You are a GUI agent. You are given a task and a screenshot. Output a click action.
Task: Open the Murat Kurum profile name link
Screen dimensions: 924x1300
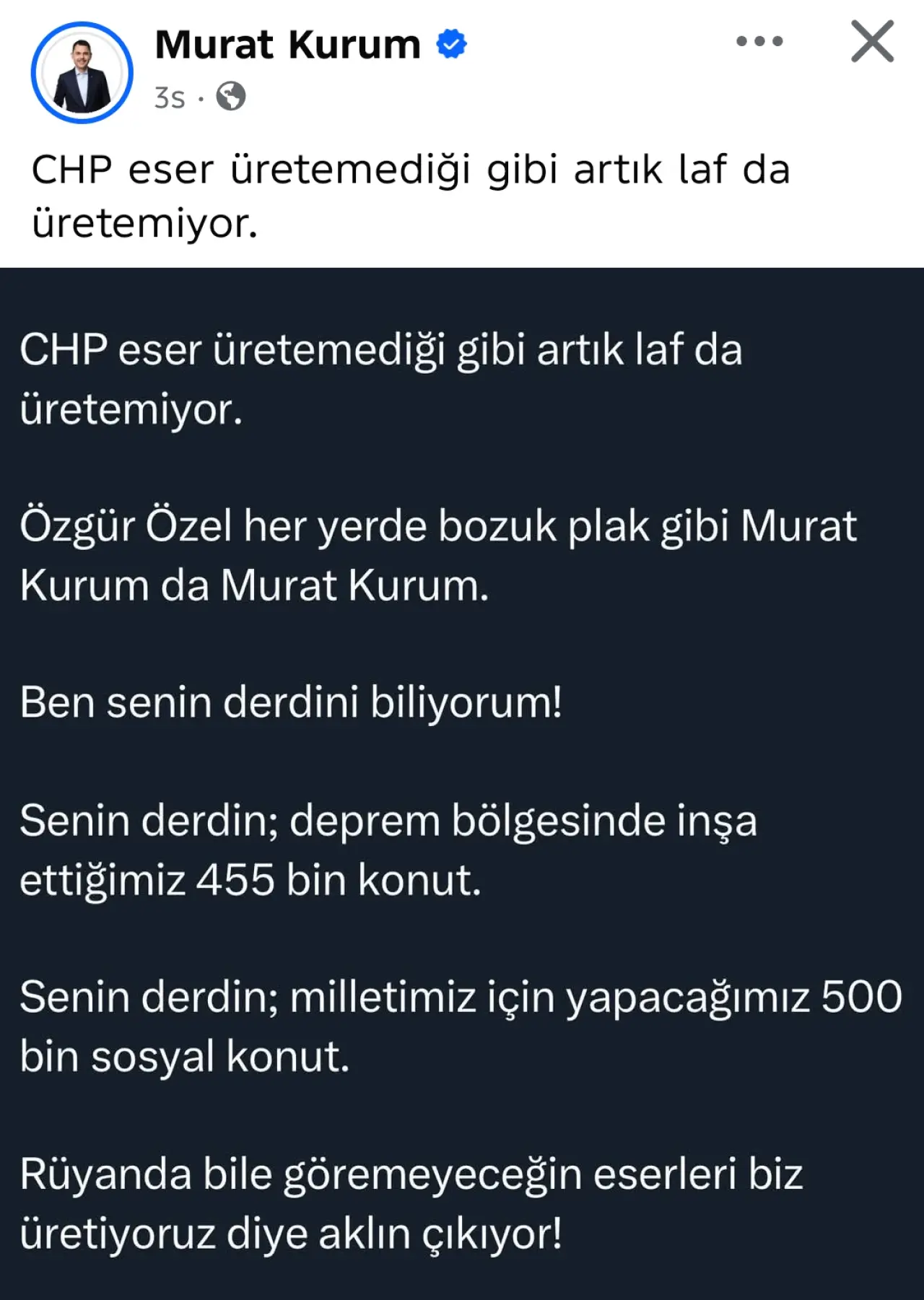click(x=287, y=45)
